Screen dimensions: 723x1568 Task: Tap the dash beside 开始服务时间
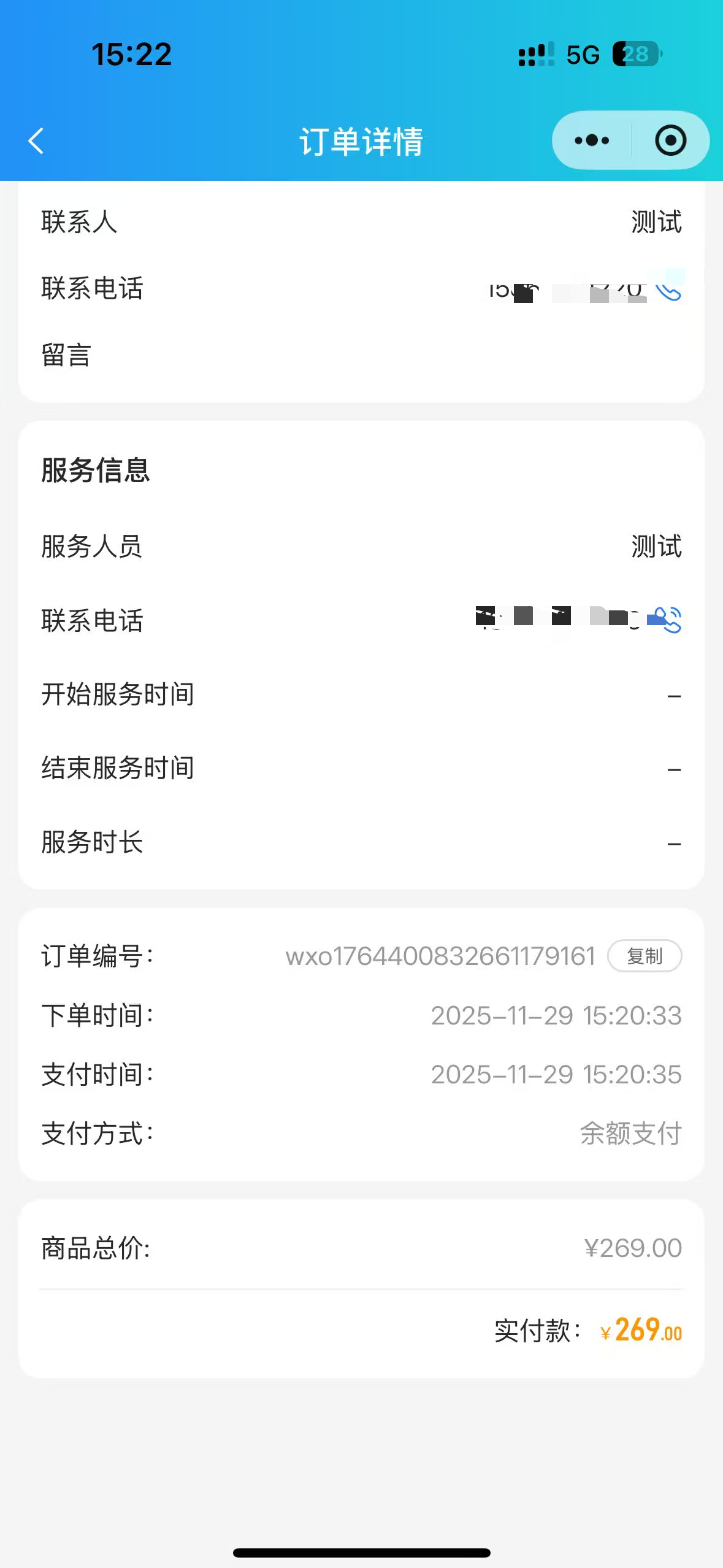click(673, 694)
